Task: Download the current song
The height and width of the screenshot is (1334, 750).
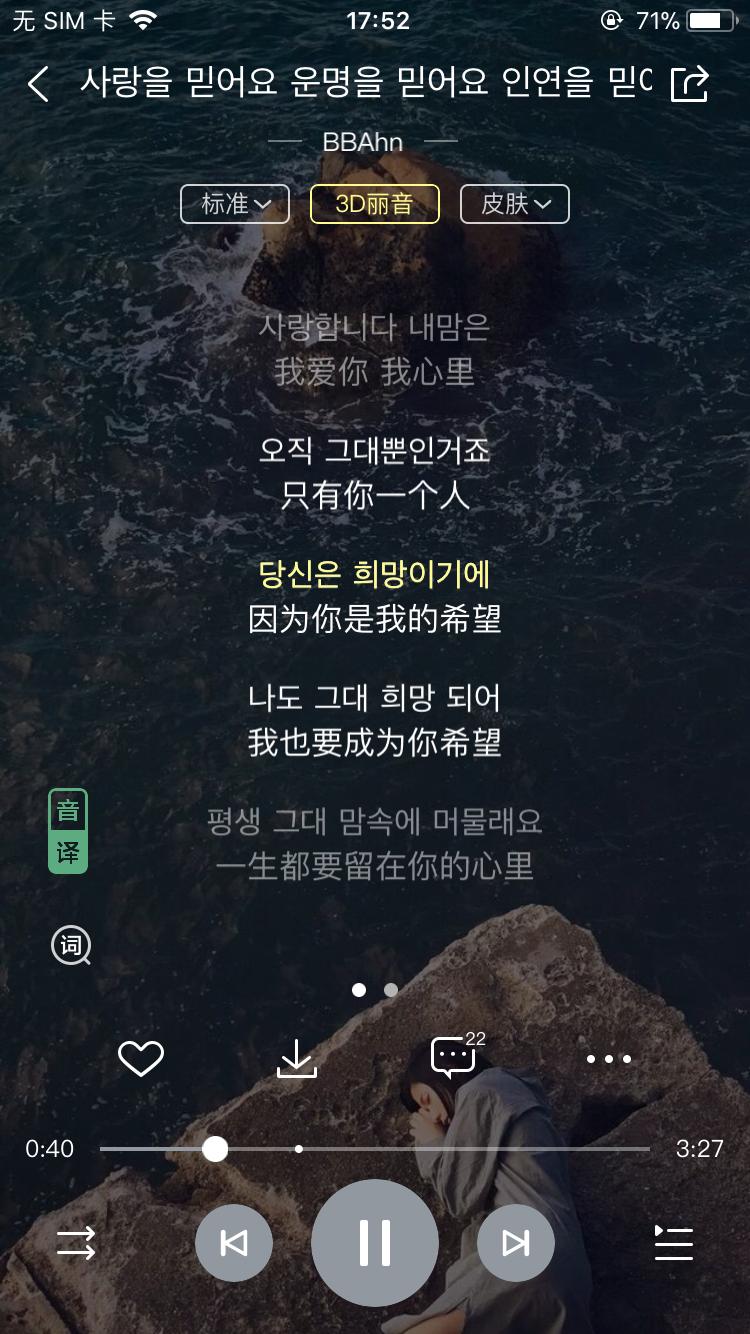Action: click(297, 1057)
